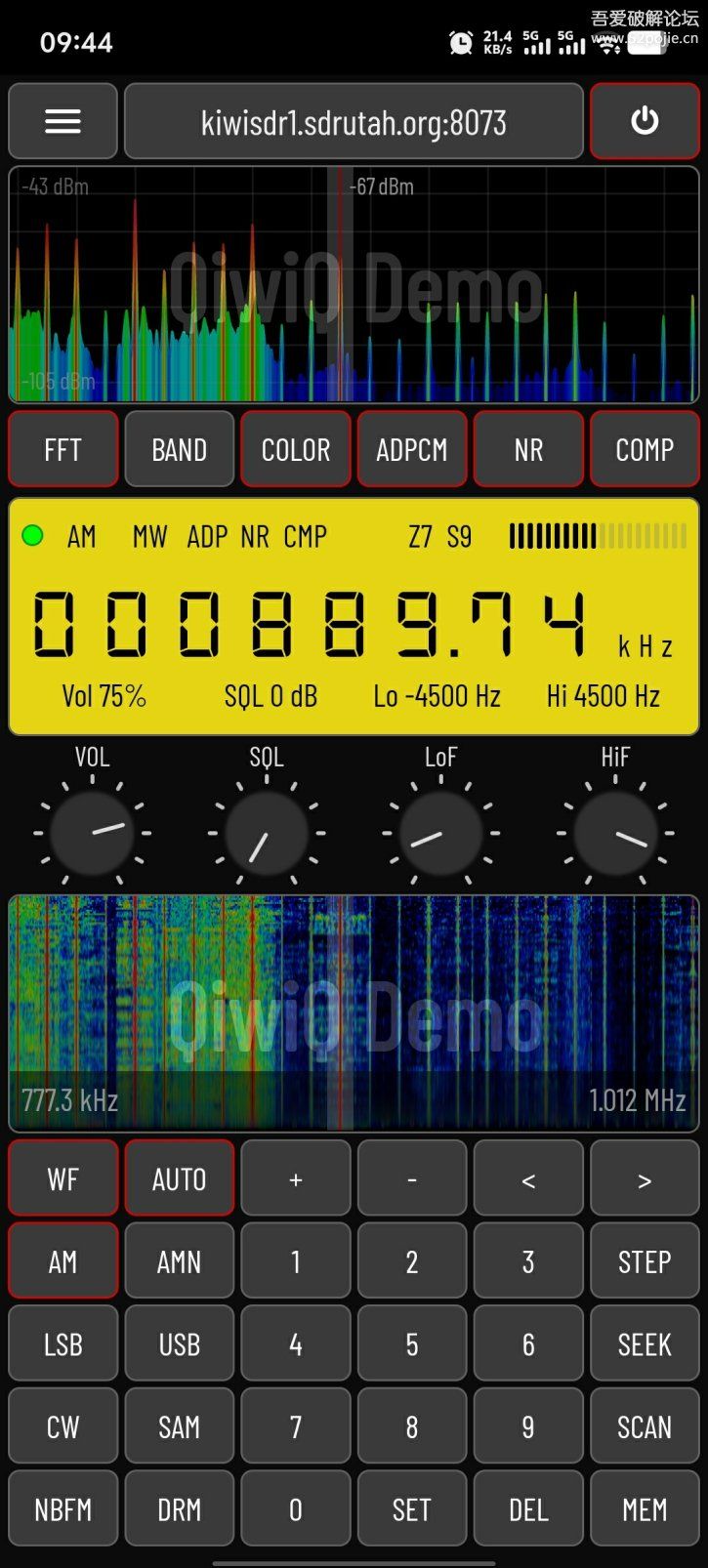The image size is (708, 1568).
Task: Toggle AUTO waterfall scaling
Action: [x=179, y=1178]
